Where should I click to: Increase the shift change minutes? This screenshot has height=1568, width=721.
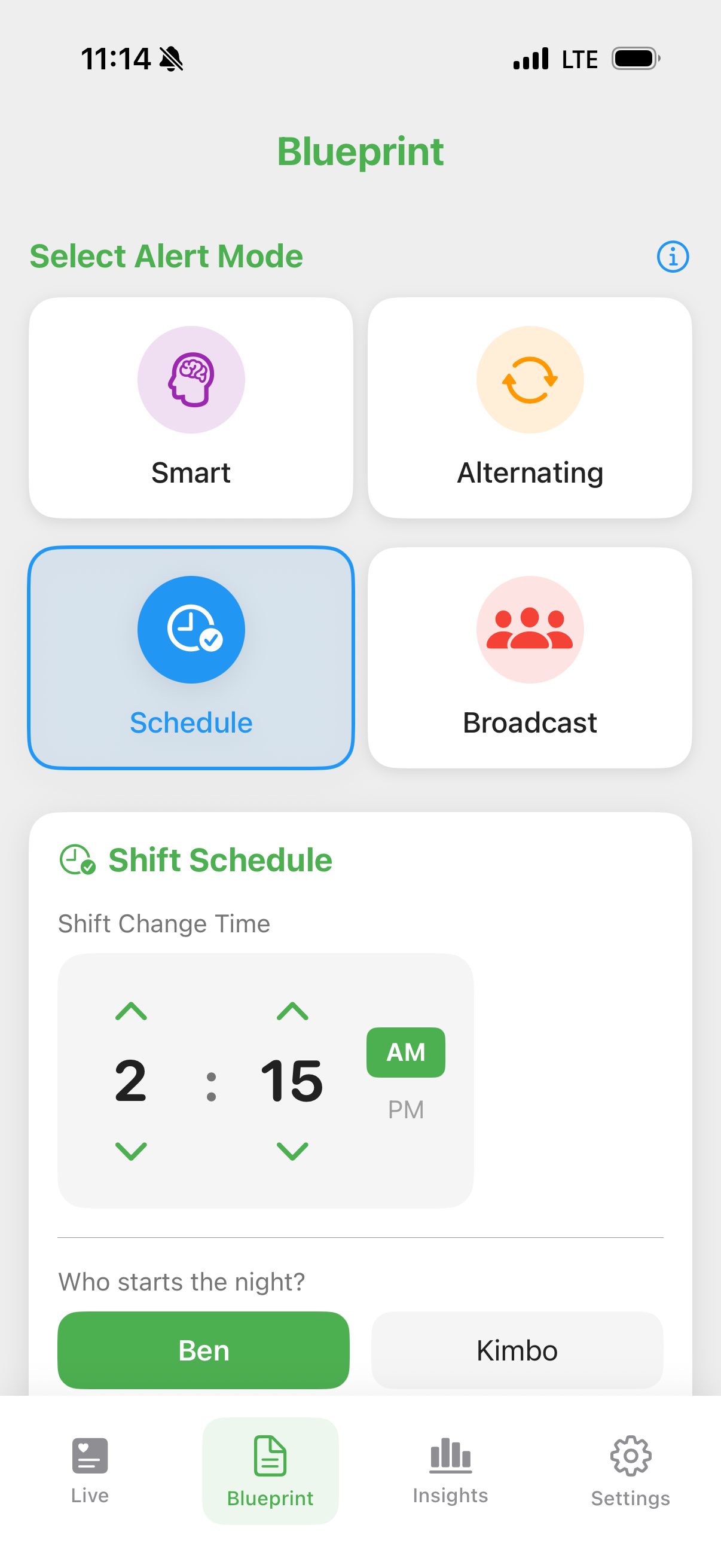(x=292, y=1012)
